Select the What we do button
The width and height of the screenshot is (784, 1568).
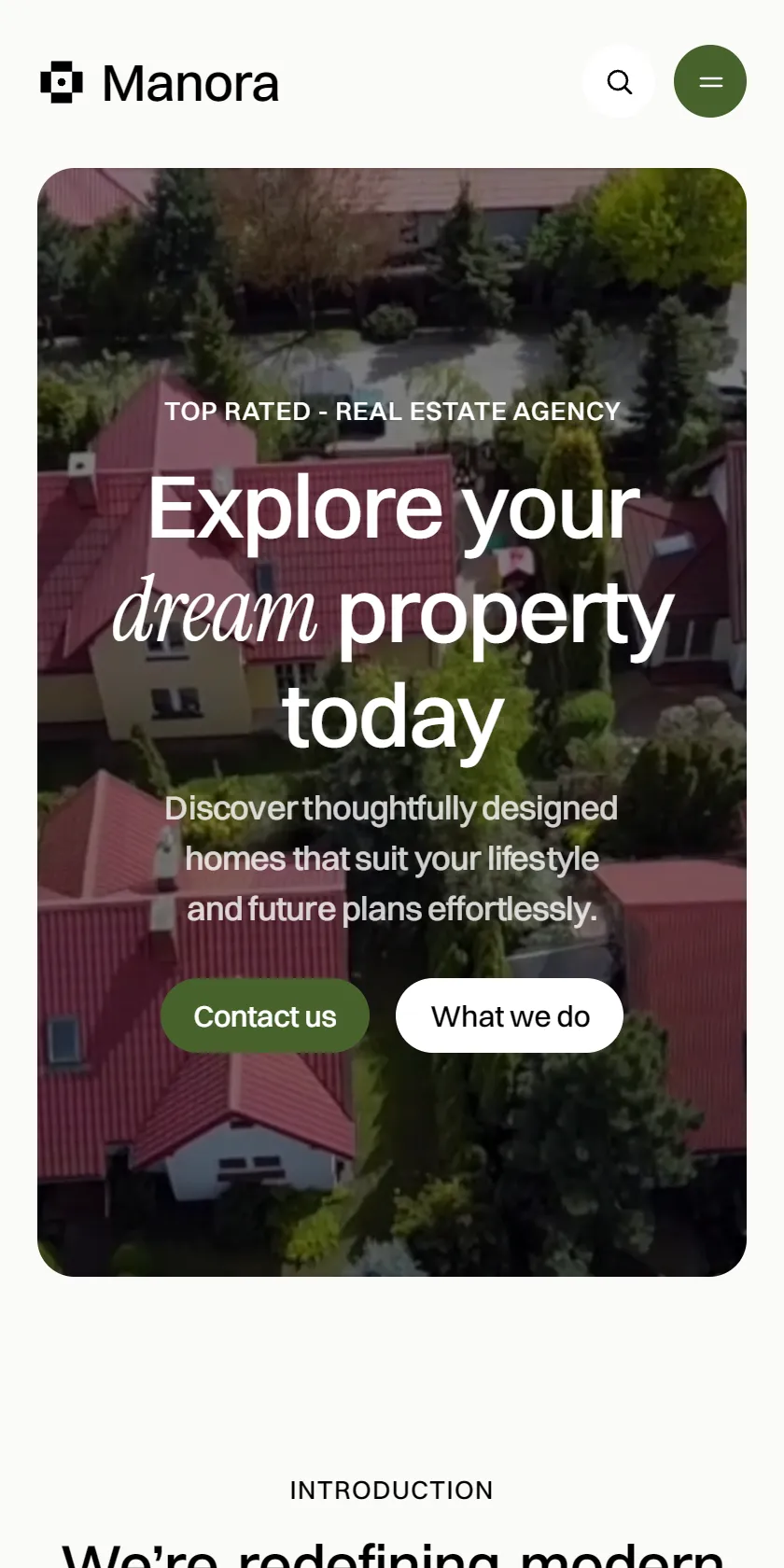click(510, 1015)
